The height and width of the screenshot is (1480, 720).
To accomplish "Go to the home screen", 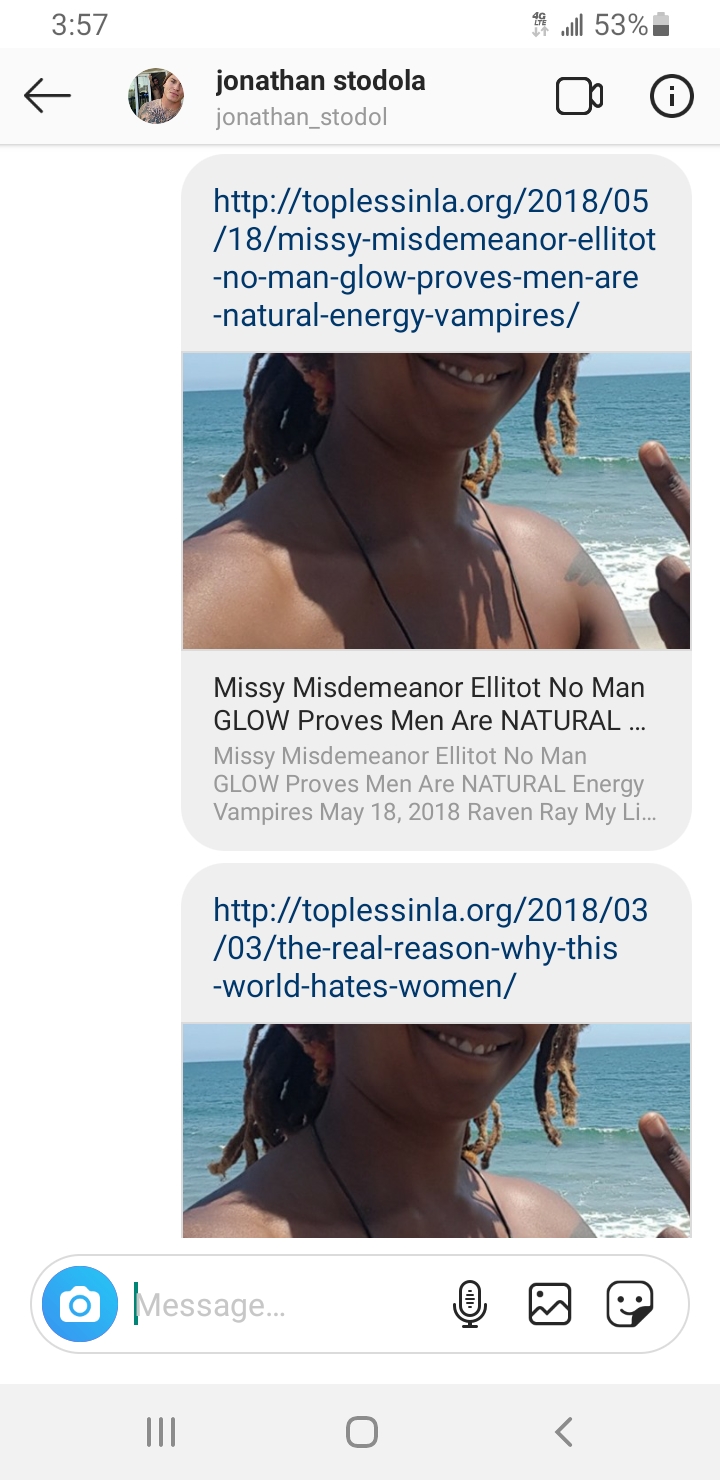I will coord(361,1432).
